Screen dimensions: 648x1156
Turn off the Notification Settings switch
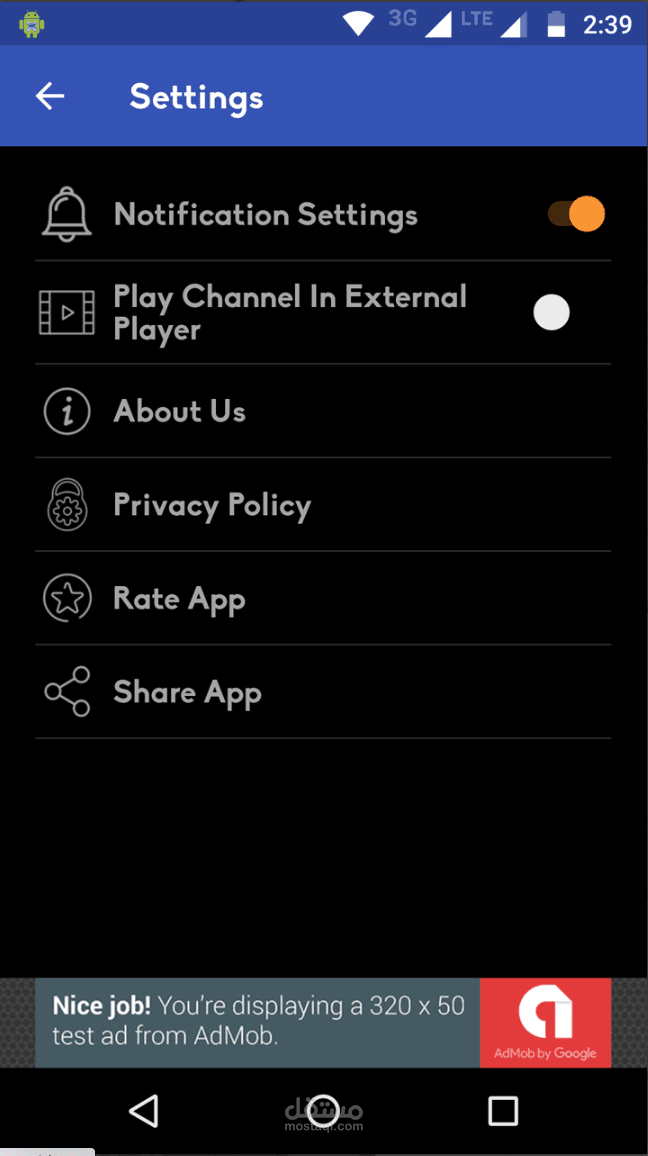click(x=576, y=214)
